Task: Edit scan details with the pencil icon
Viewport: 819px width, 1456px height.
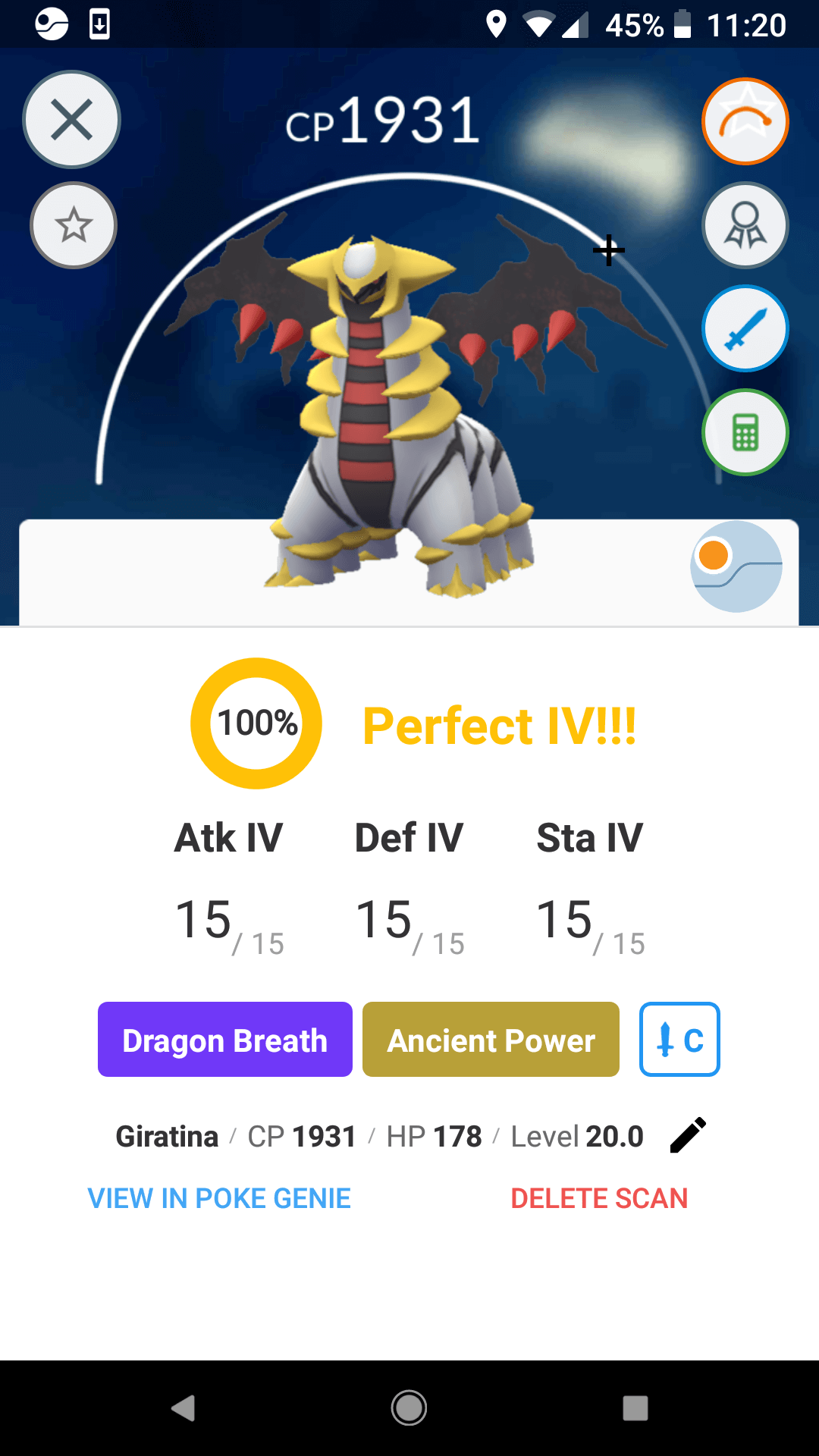Action: click(689, 1135)
